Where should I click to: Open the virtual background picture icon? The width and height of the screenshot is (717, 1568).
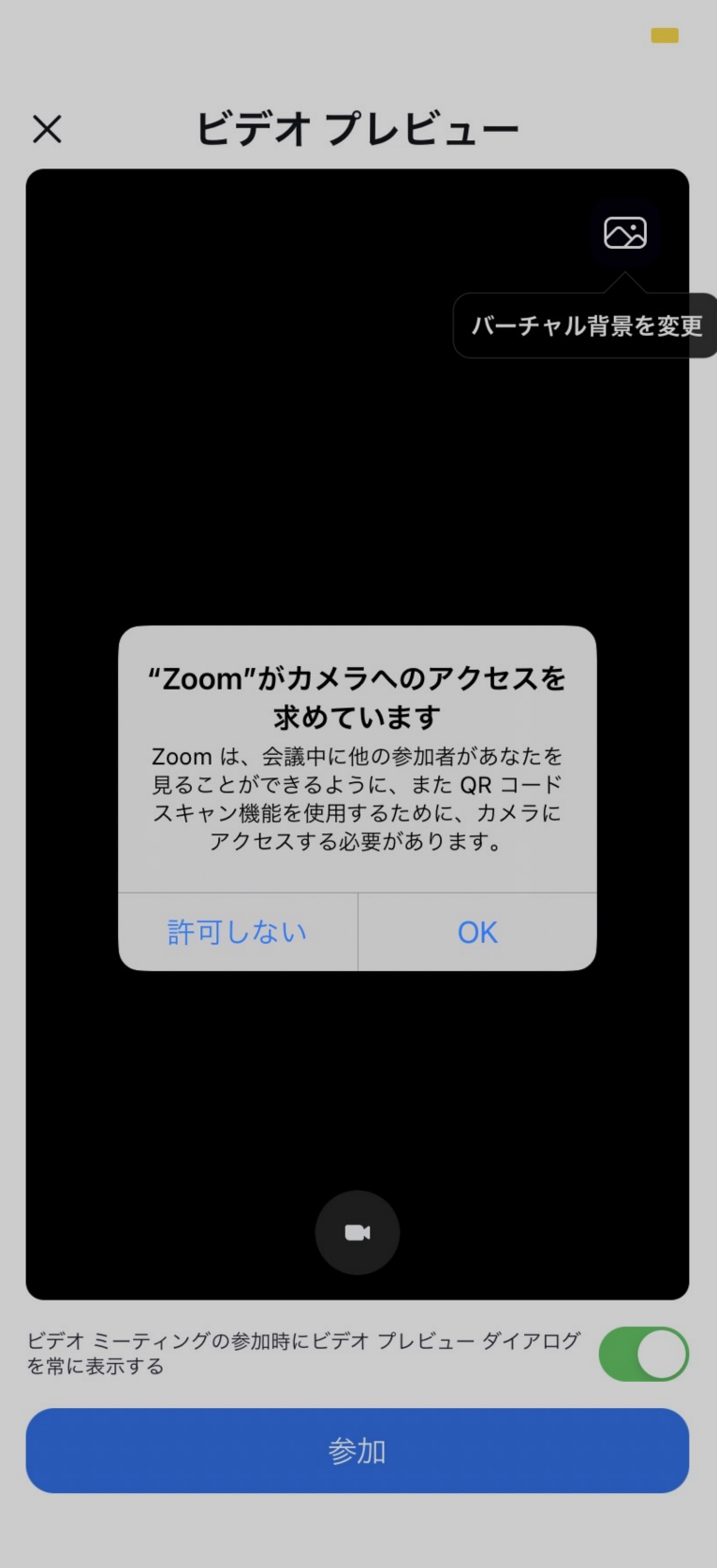[624, 233]
